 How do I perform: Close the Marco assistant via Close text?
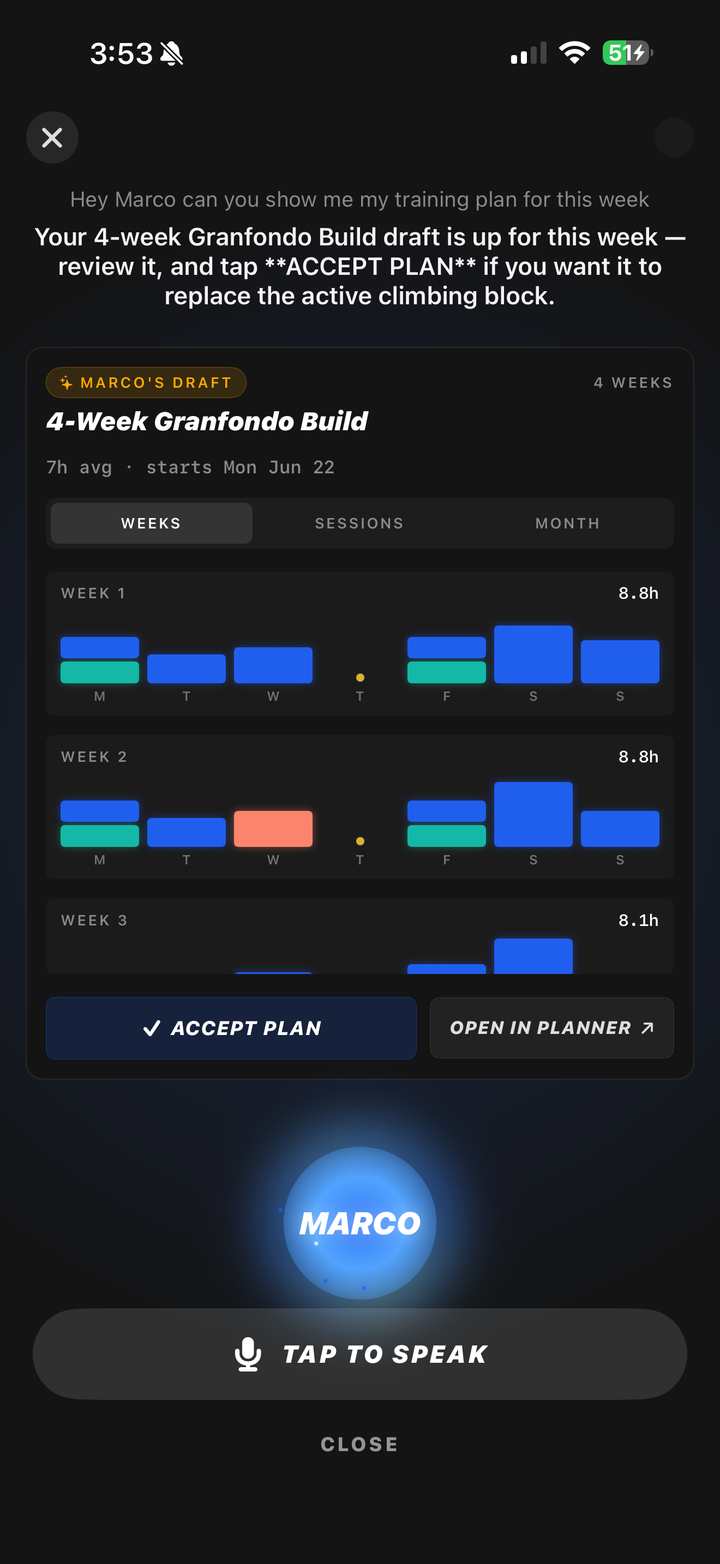pos(359,1444)
